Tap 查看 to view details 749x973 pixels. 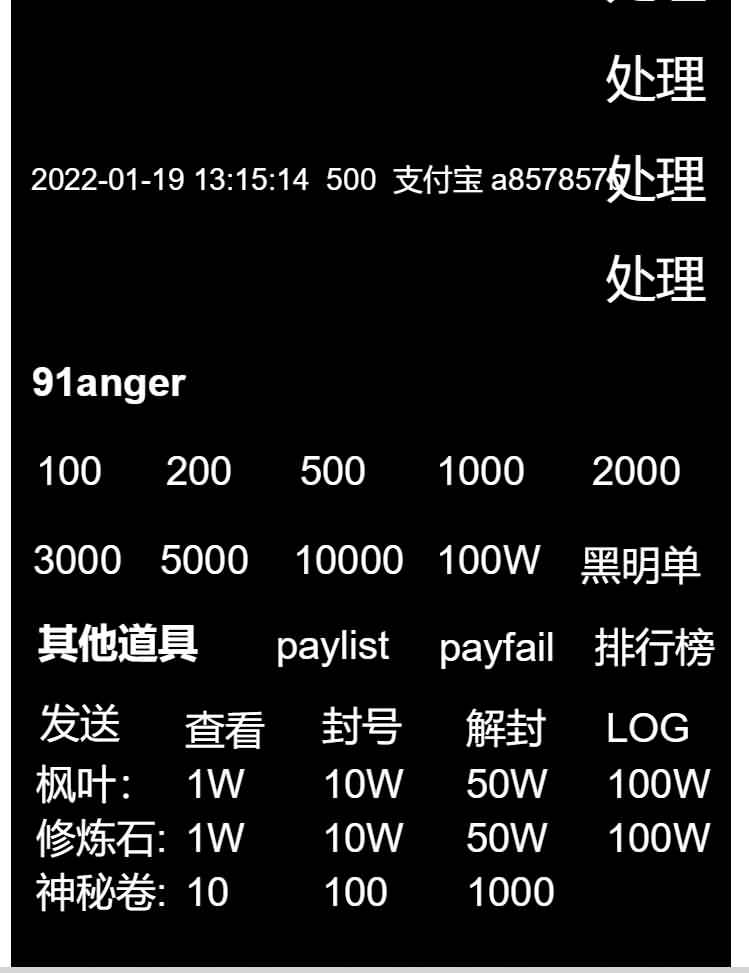[x=224, y=731]
